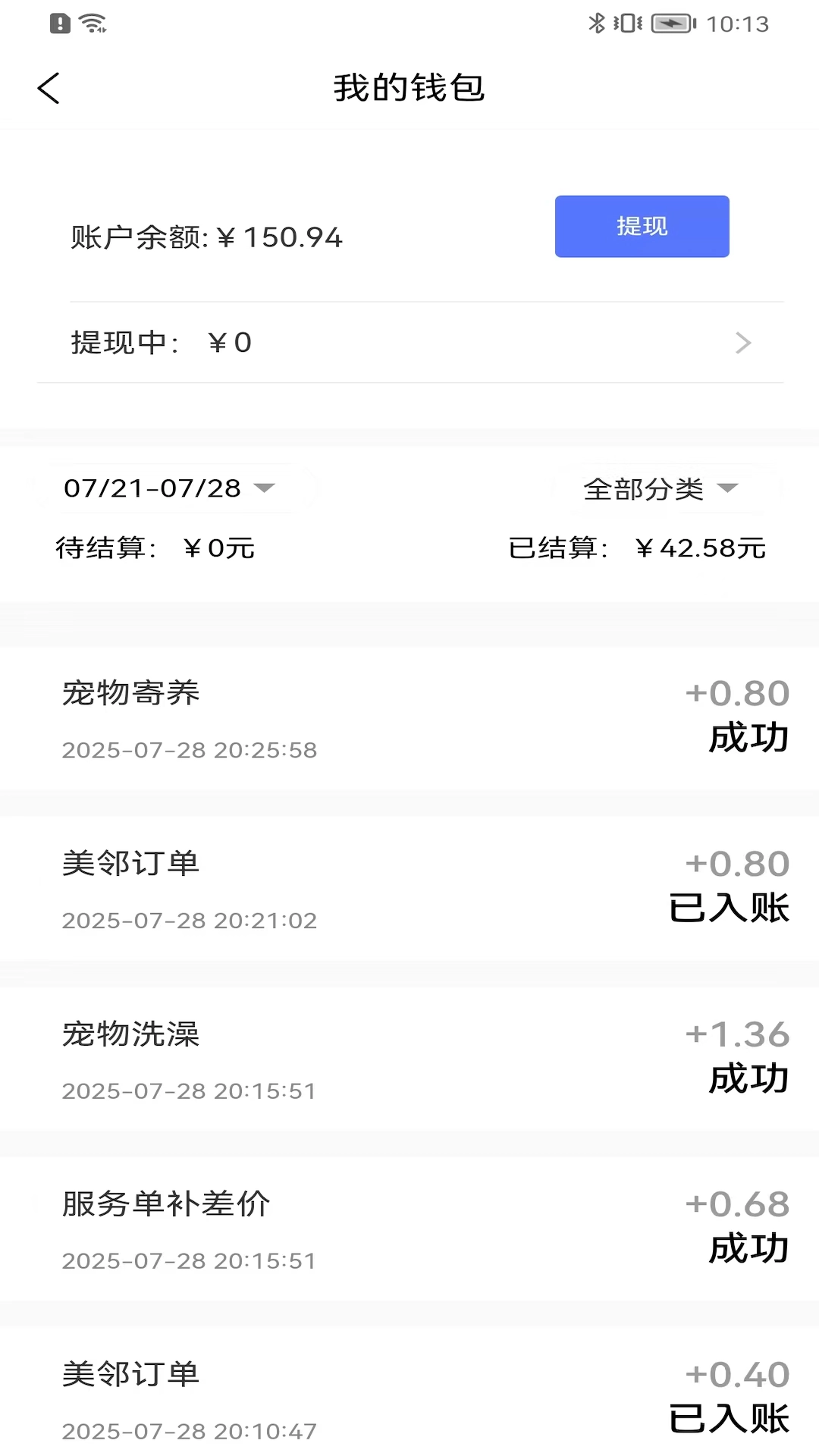Open the 提现中 pending withdrawal details
Viewport: 819px width, 1456px height.
pos(409,343)
